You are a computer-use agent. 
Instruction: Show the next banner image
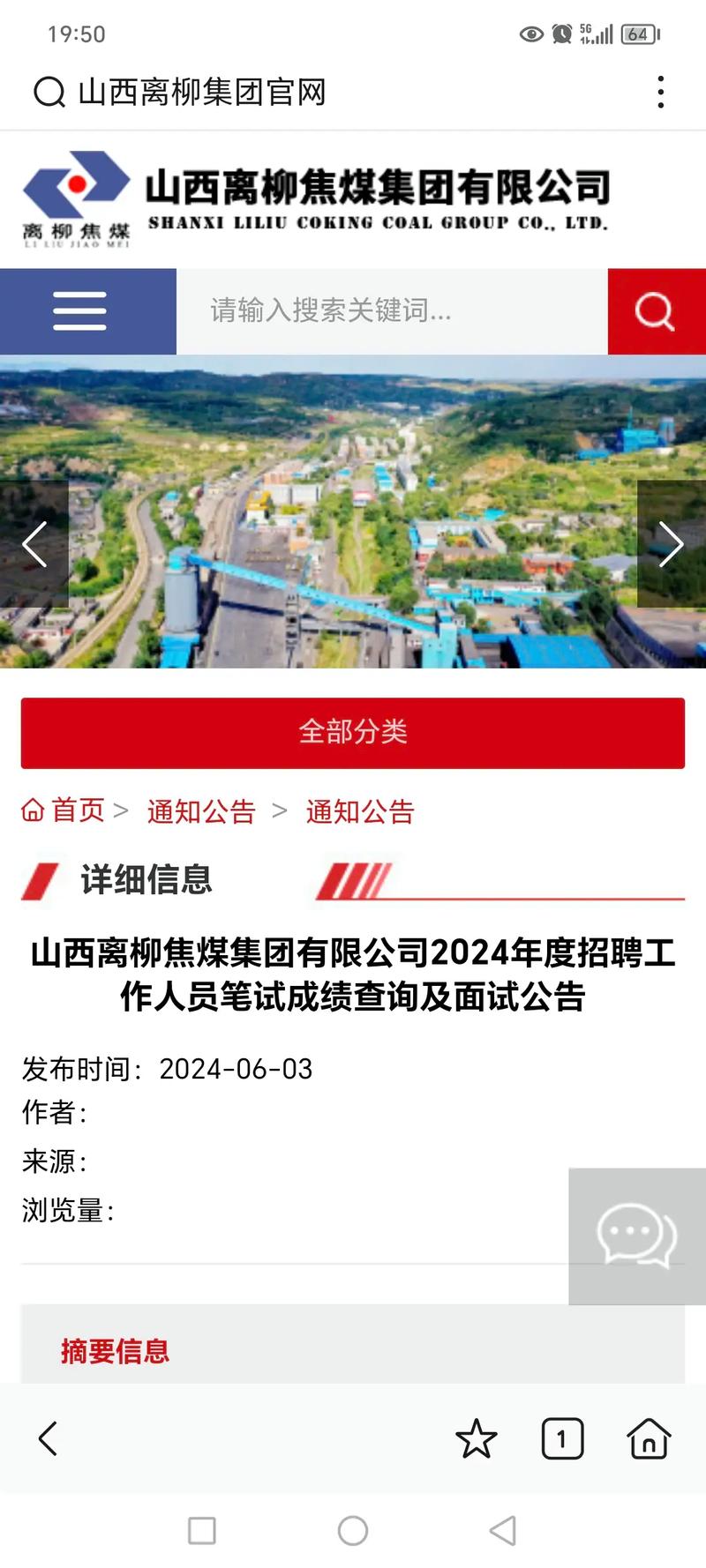(671, 544)
